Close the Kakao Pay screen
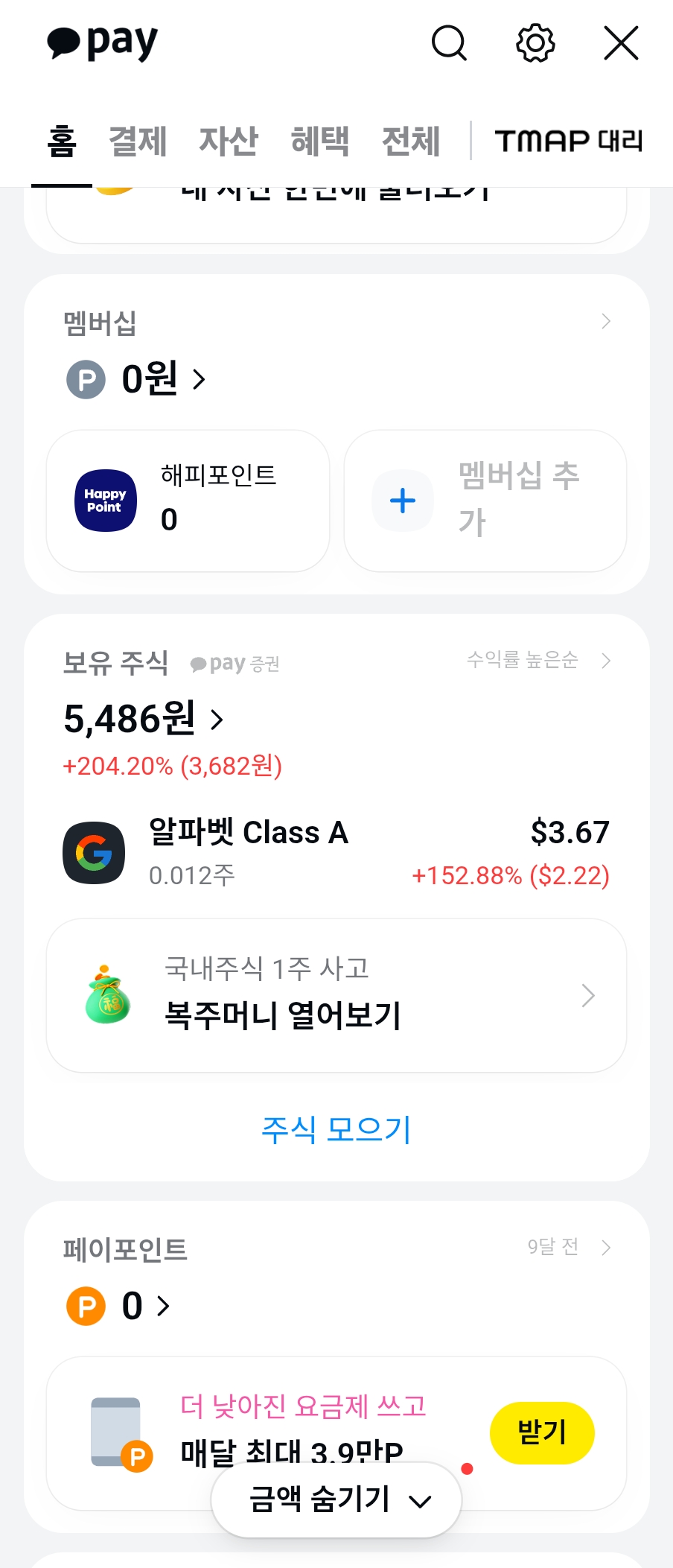The height and width of the screenshot is (1568, 673). [621, 43]
